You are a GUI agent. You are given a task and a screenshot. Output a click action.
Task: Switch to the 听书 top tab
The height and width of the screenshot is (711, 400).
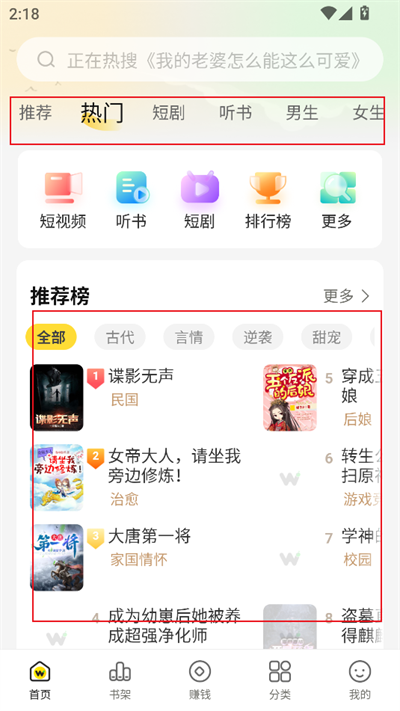pos(235,112)
